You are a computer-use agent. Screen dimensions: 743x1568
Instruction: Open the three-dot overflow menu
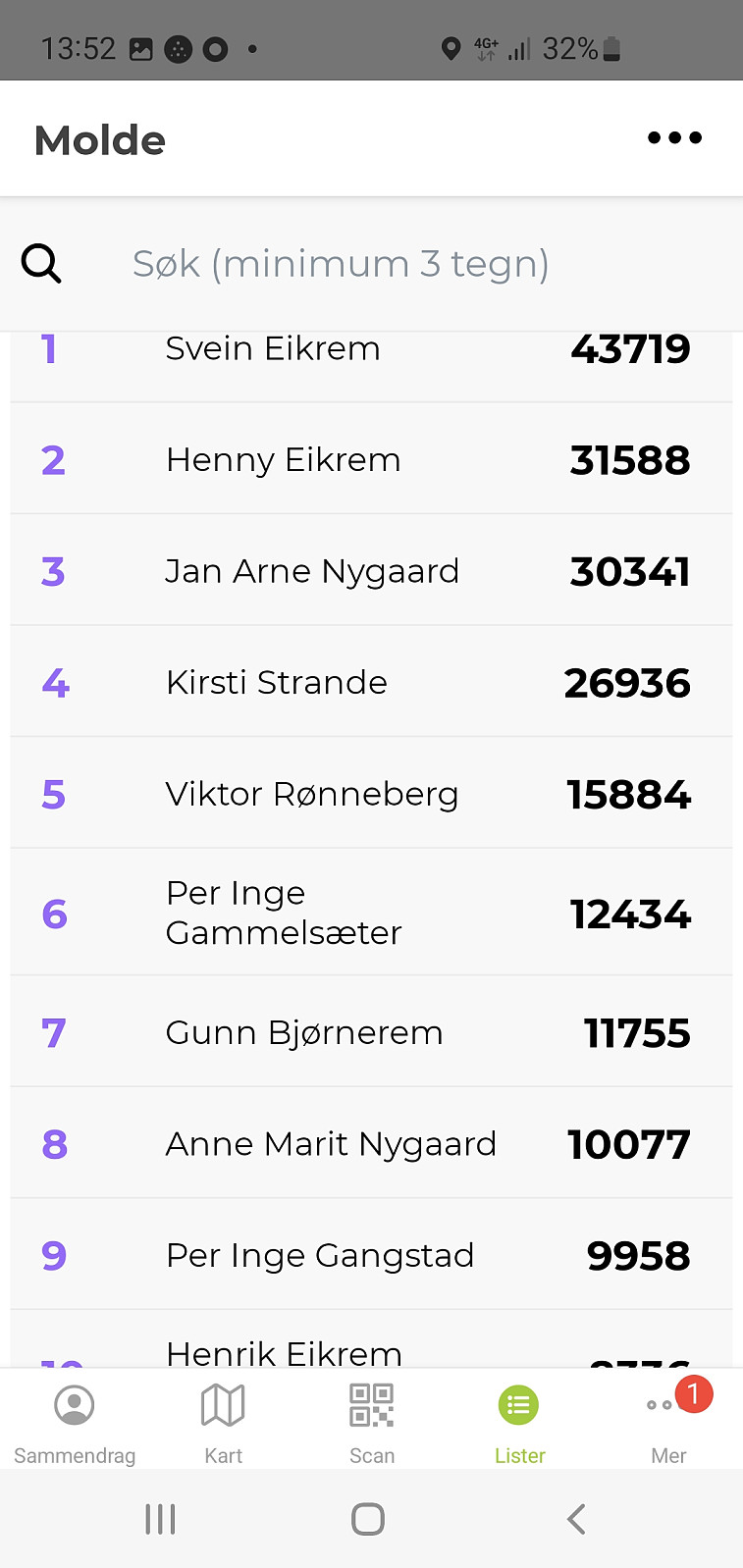674,138
